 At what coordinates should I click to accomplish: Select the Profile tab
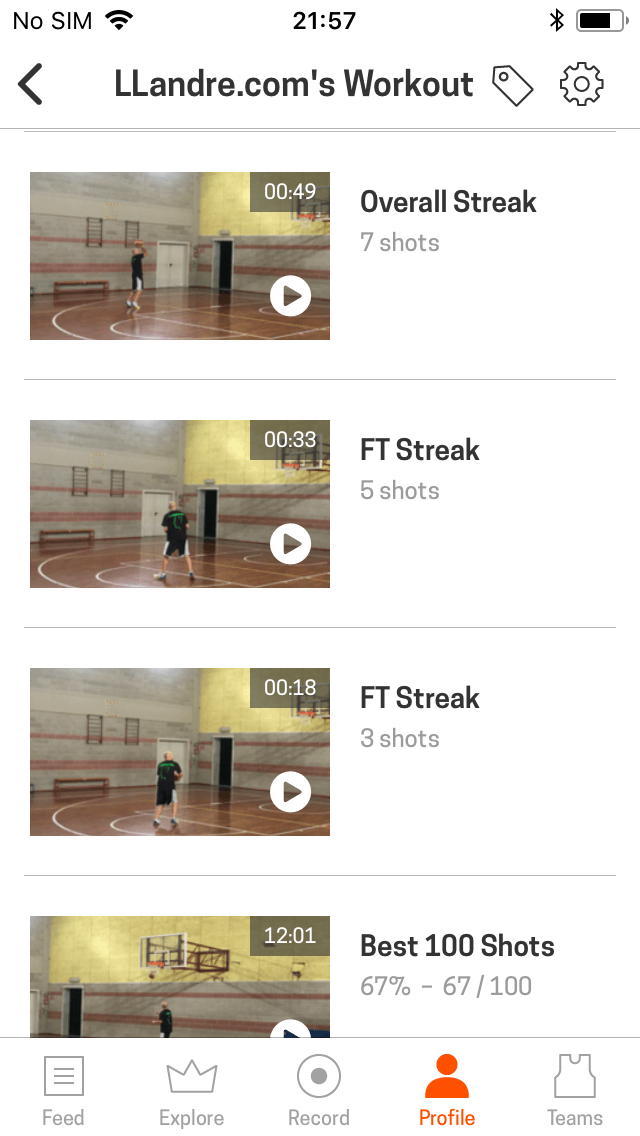447,1090
